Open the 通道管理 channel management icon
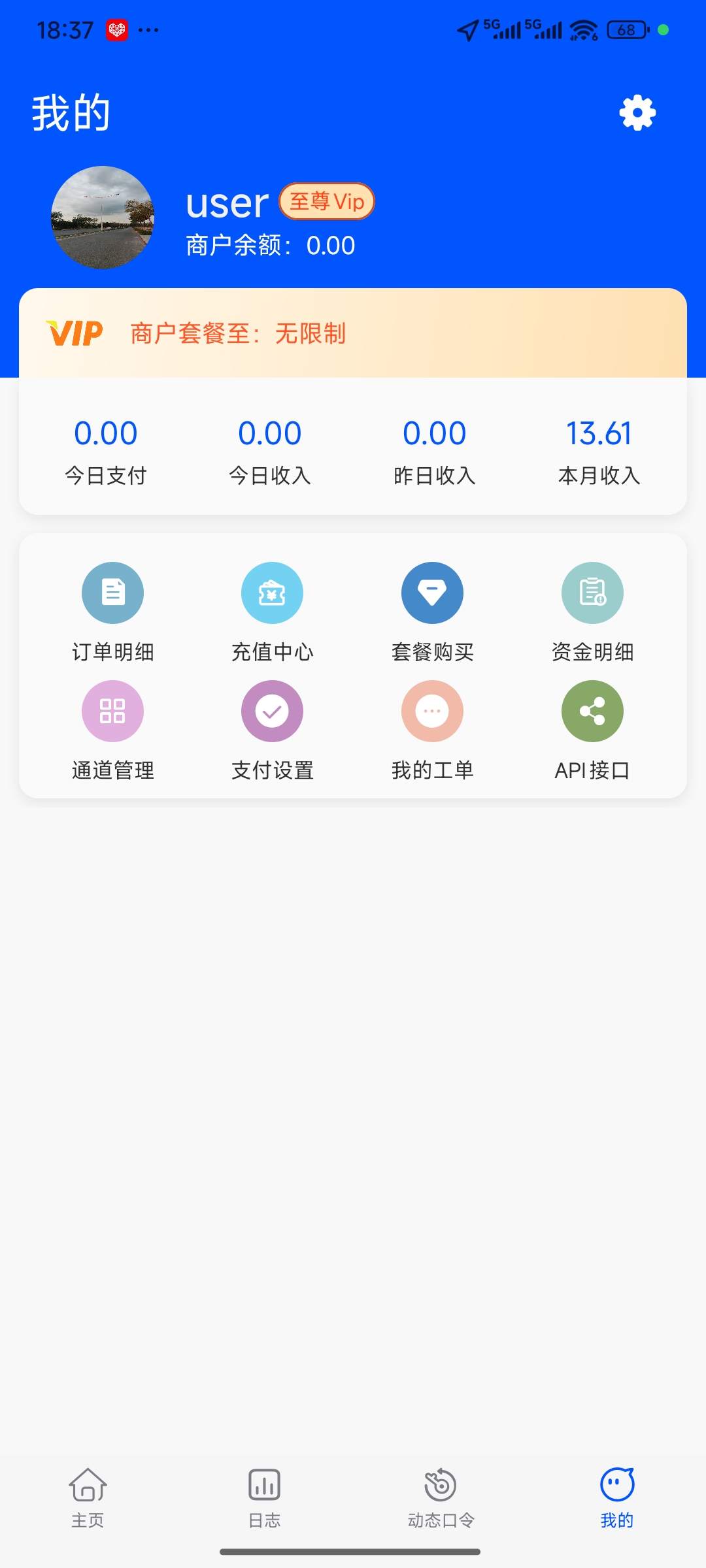 (112, 711)
